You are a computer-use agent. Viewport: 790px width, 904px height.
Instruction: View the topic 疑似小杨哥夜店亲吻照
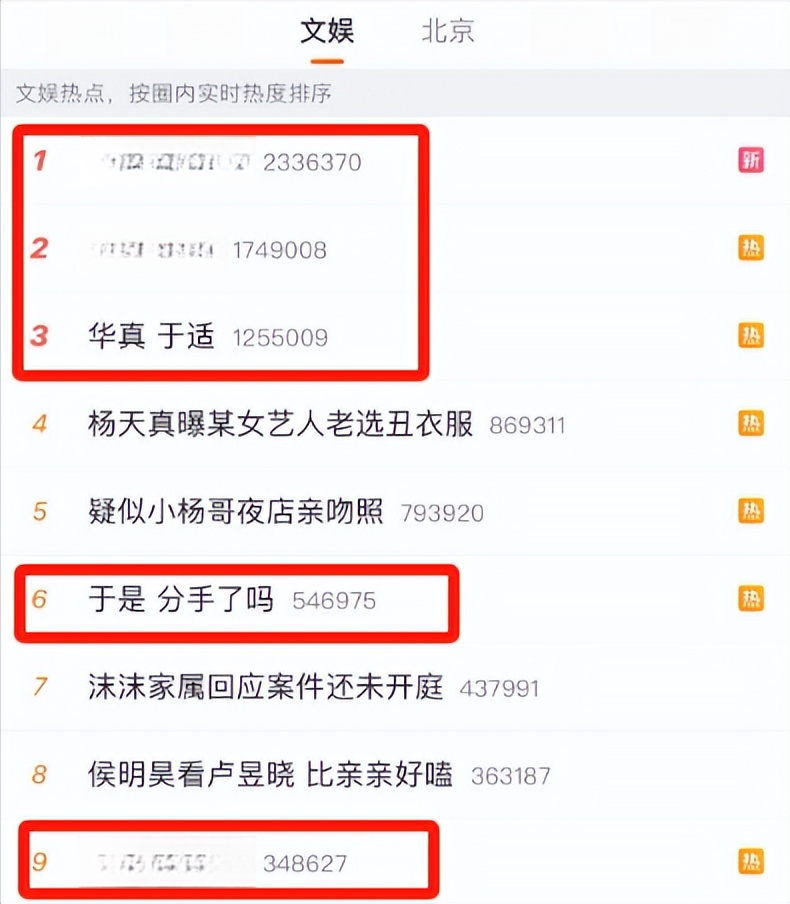(x=236, y=512)
